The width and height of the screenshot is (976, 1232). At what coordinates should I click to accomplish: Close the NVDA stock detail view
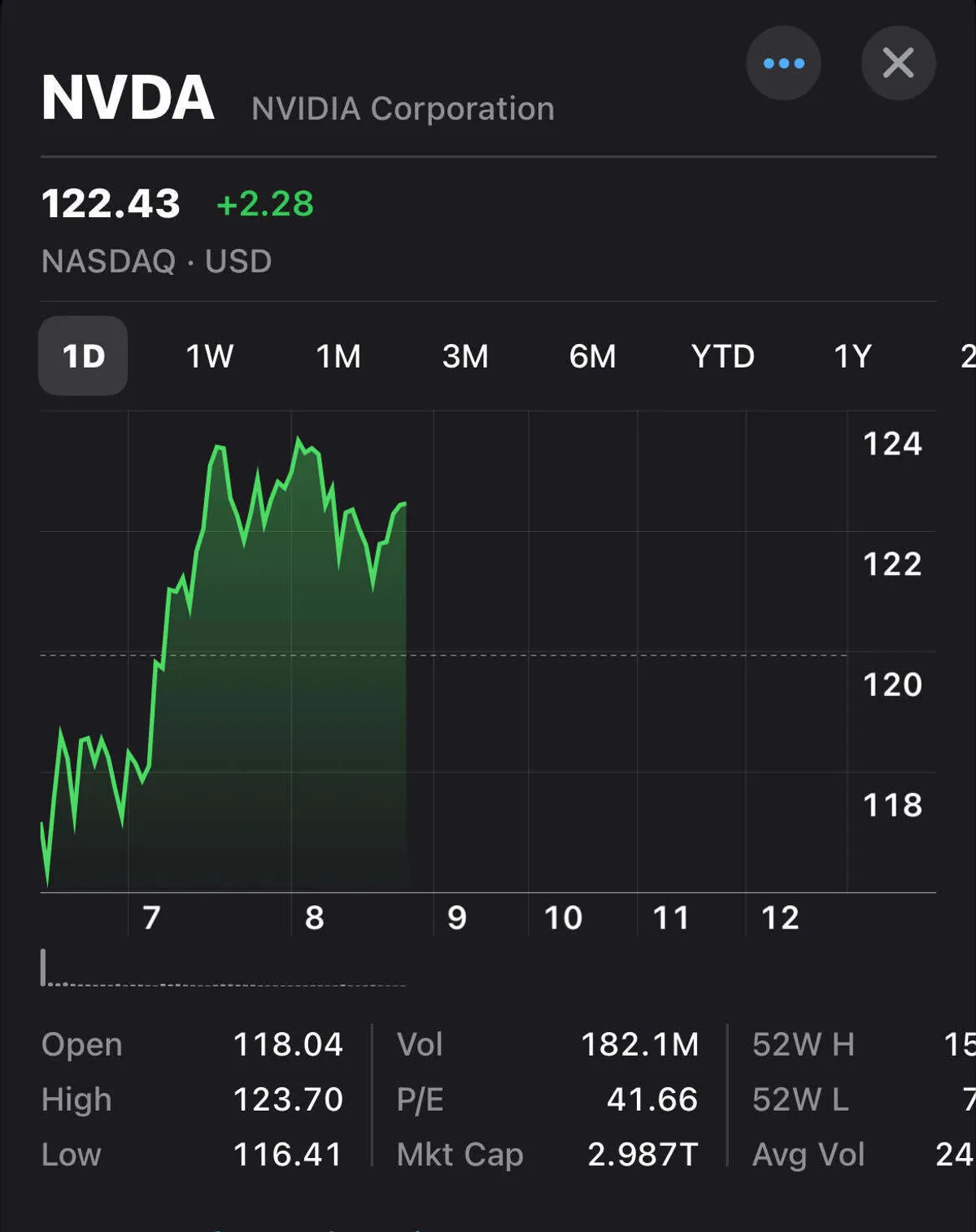point(898,63)
